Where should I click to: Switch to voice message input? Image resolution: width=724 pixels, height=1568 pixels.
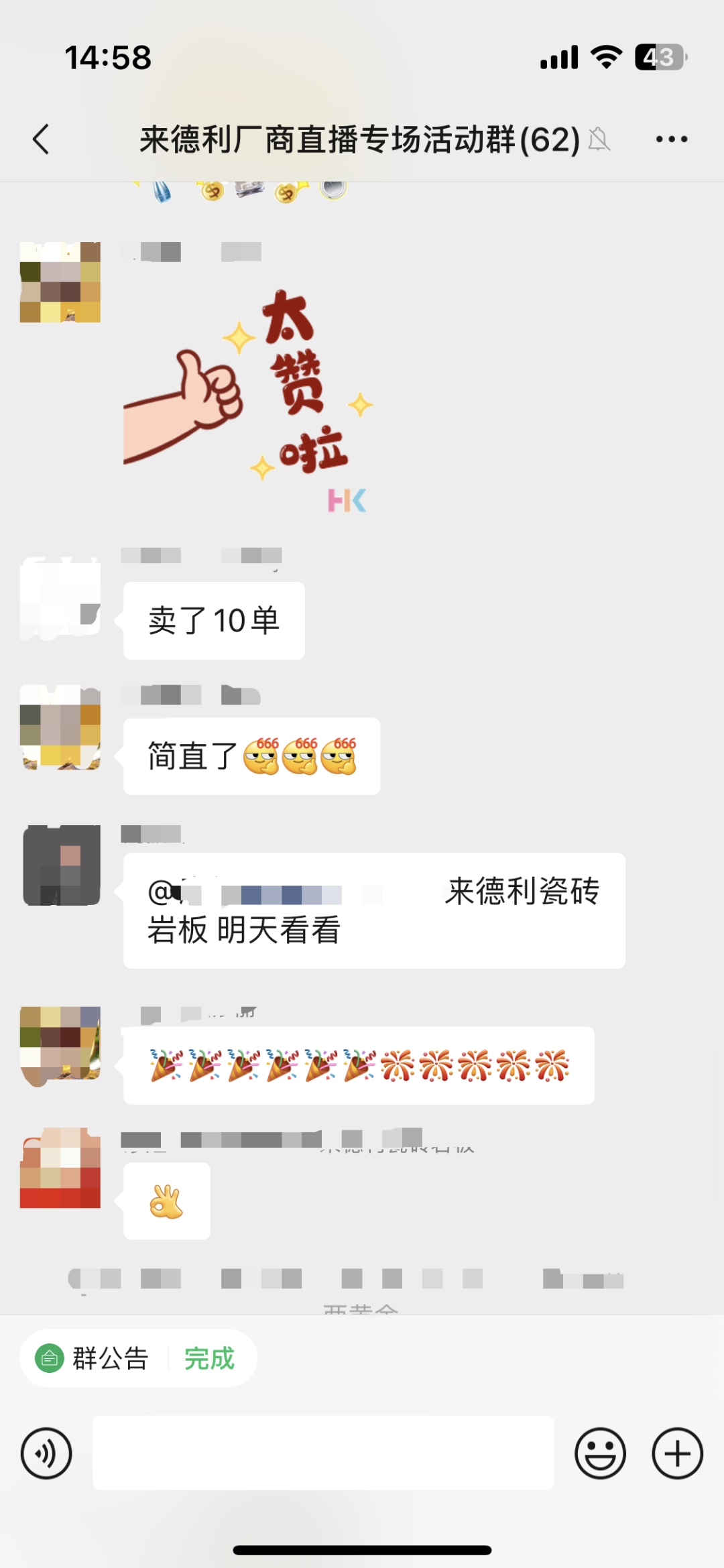click(46, 1453)
